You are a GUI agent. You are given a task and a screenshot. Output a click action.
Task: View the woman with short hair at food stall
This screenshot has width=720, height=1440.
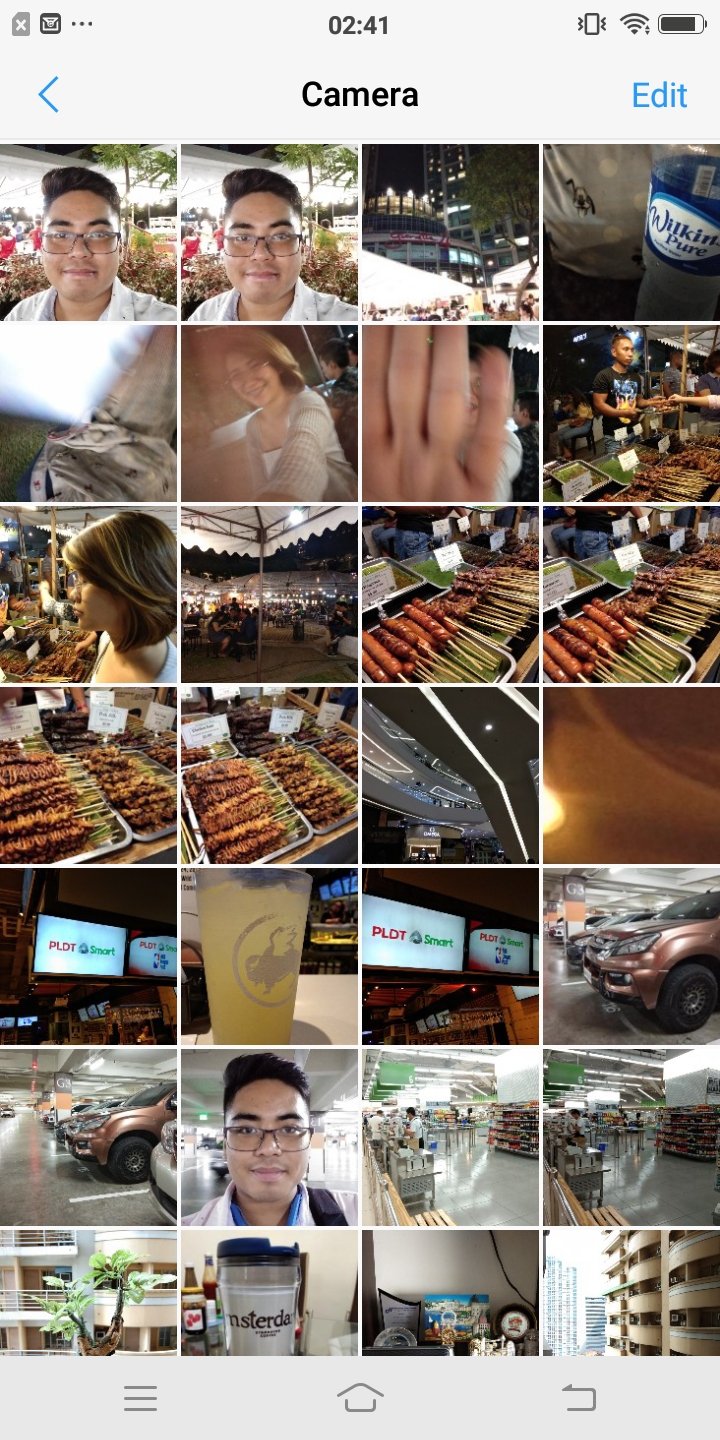coord(88,594)
